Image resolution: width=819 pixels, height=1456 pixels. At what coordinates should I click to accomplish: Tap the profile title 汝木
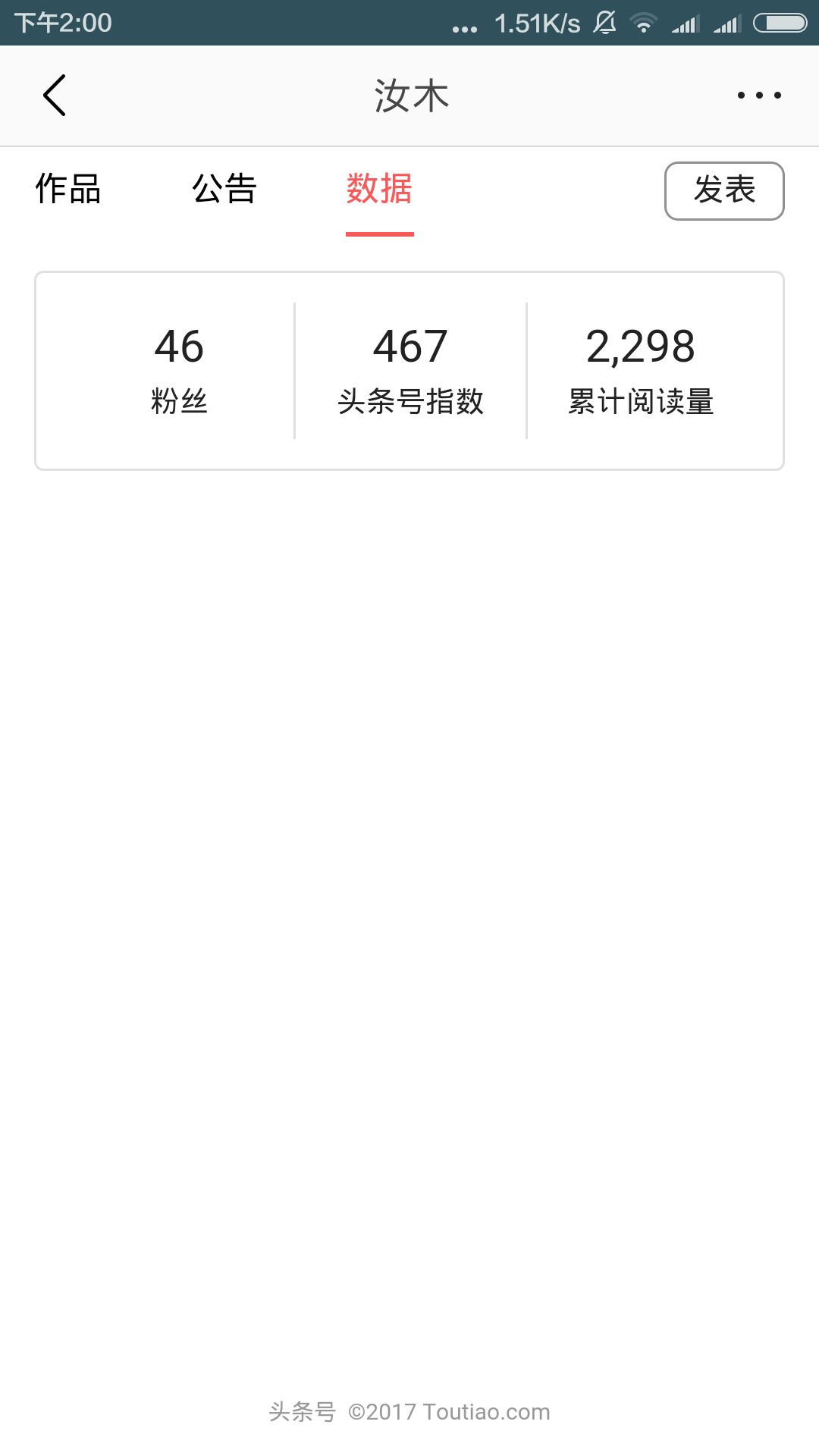[x=409, y=95]
